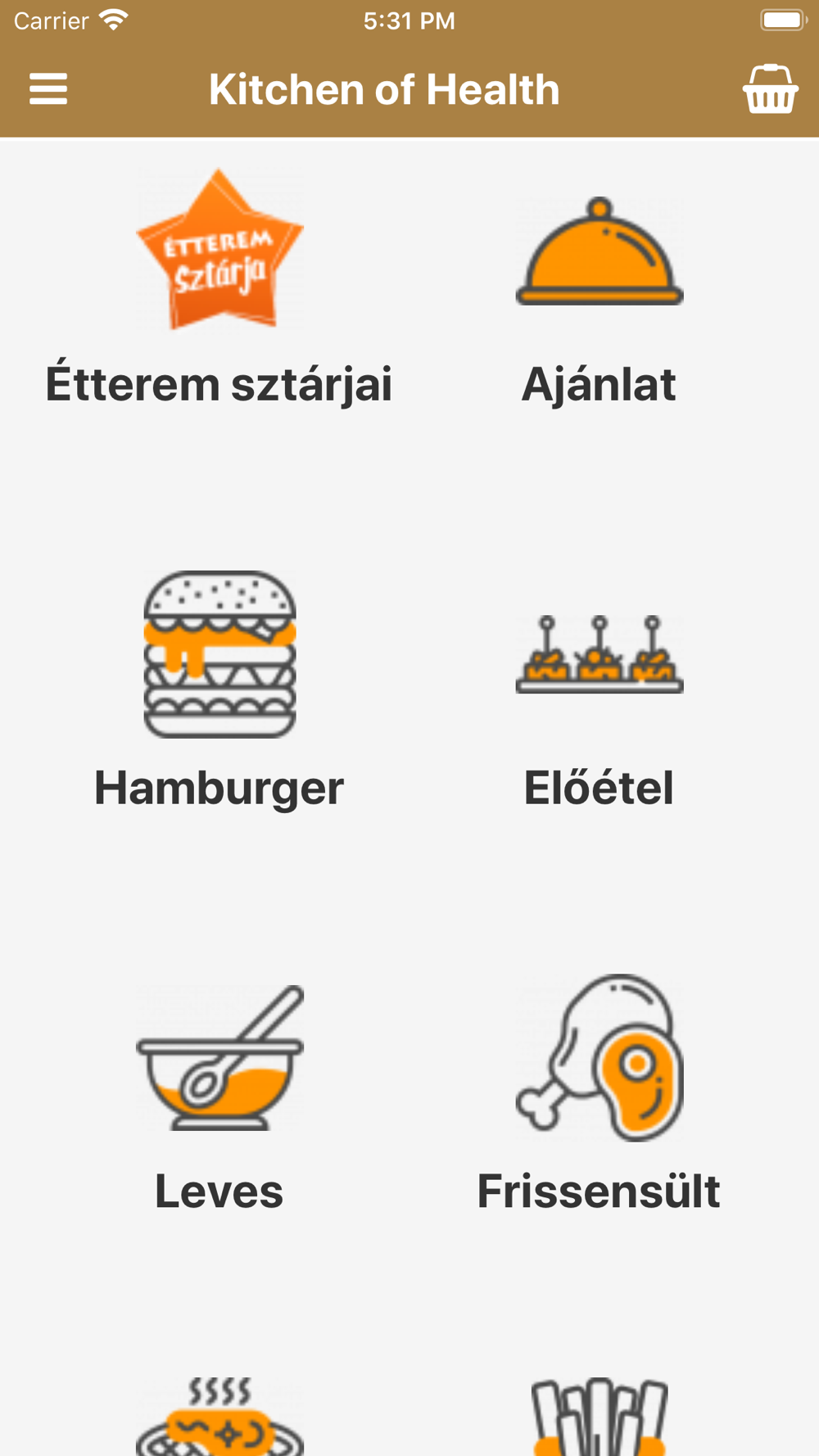Open the hamburger side menu
The width and height of the screenshot is (819, 1456).
pos(48,88)
